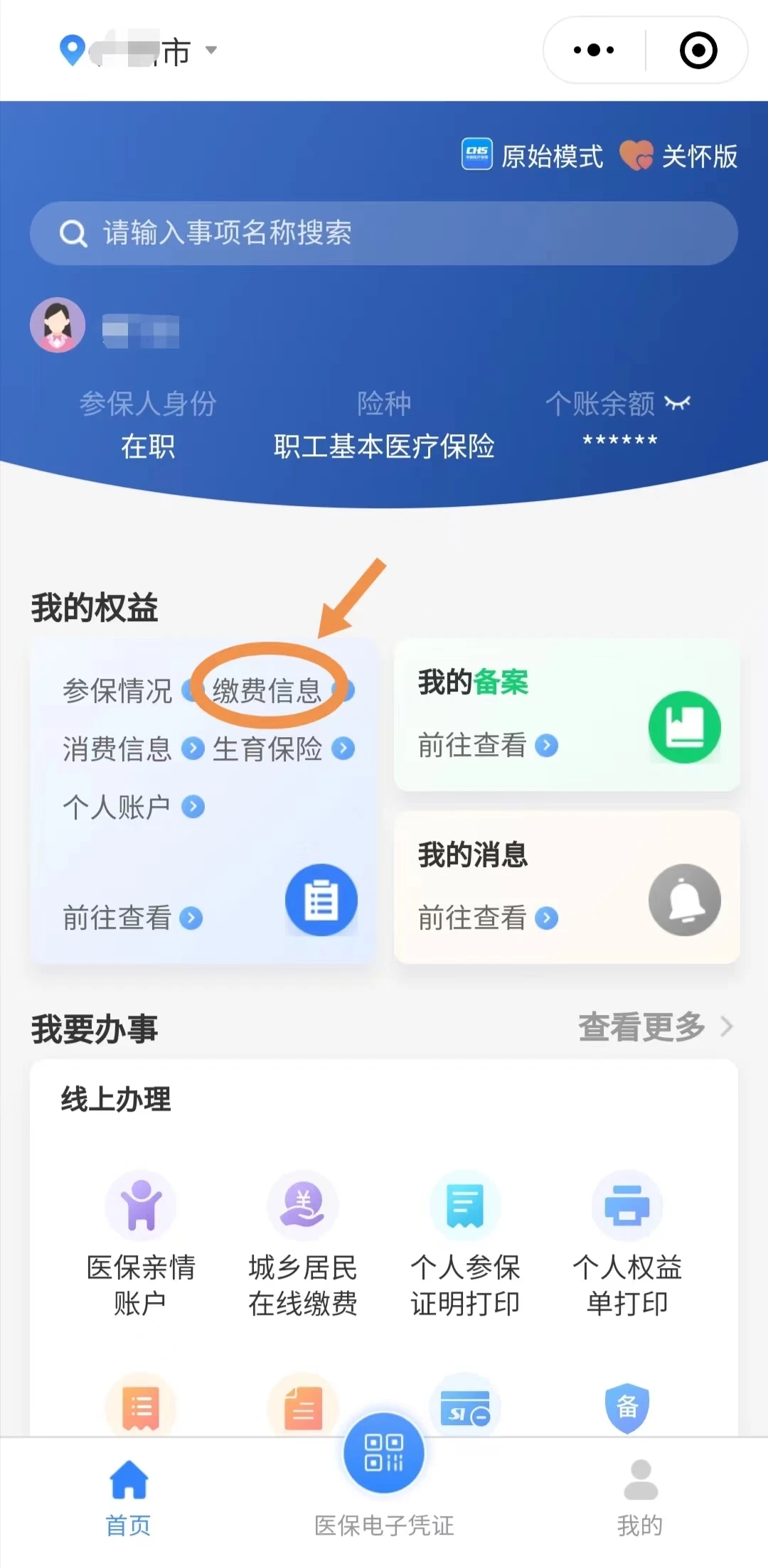The height and width of the screenshot is (1568, 768).
Task: Open the city location dropdown
Action: tap(142, 51)
